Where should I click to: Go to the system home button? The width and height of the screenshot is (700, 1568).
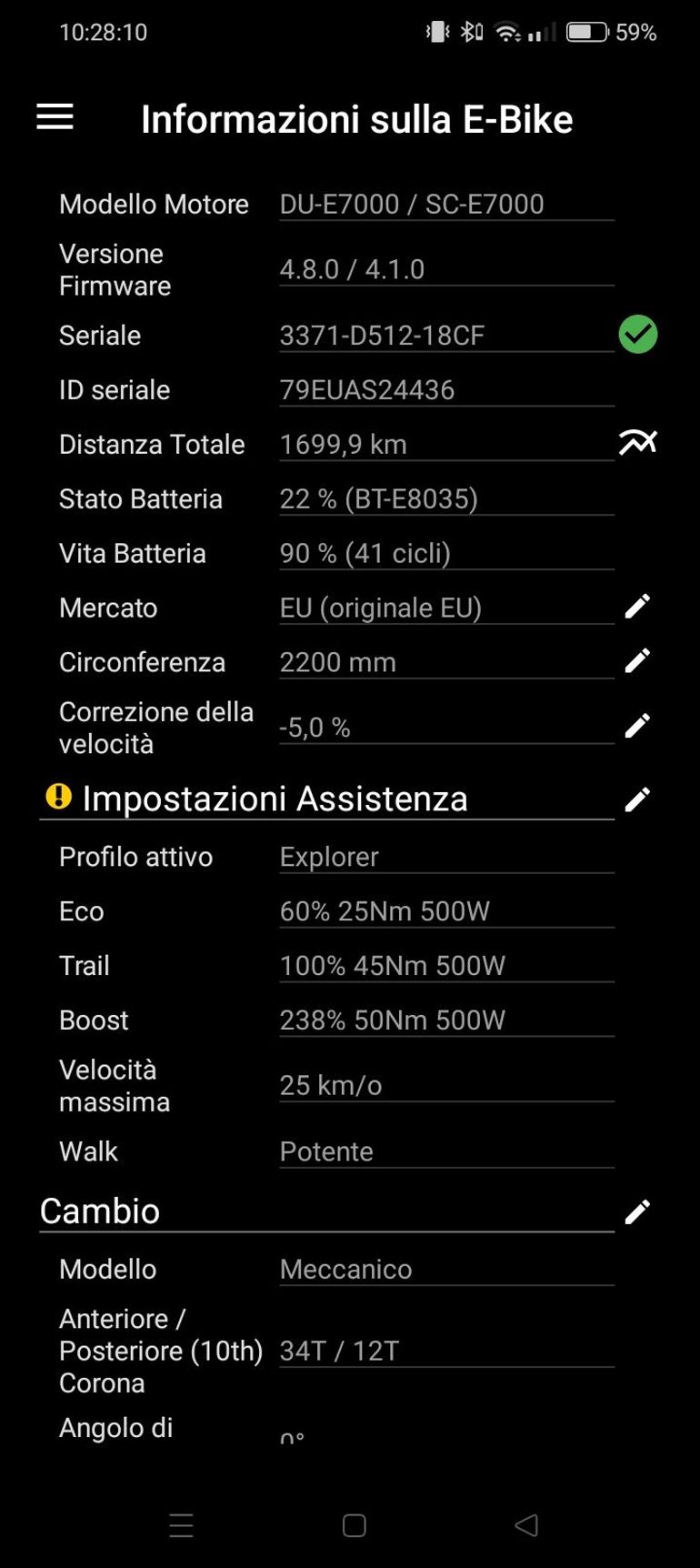tap(354, 1525)
